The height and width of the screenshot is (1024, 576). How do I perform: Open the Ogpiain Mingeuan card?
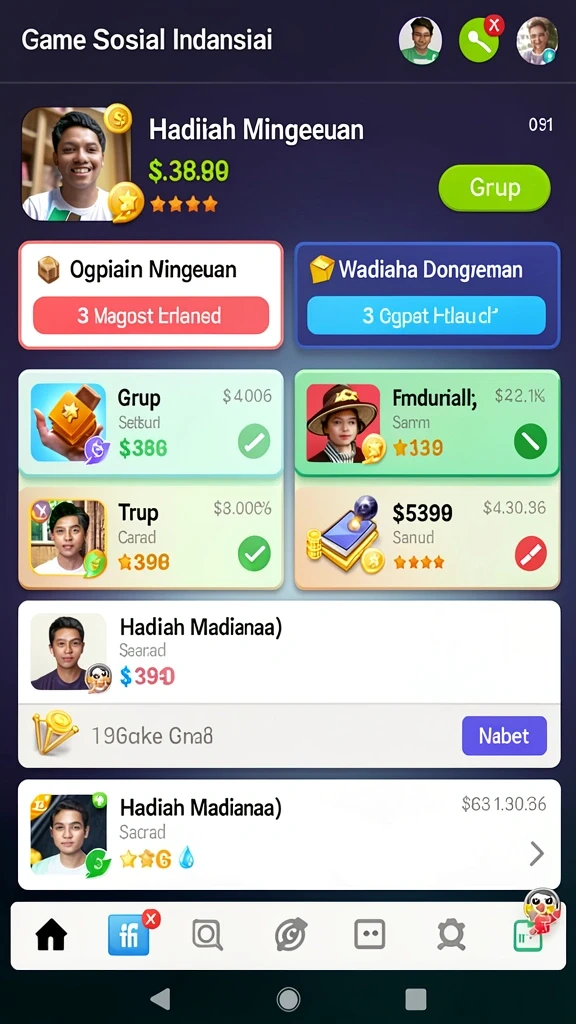pyautogui.click(x=151, y=295)
